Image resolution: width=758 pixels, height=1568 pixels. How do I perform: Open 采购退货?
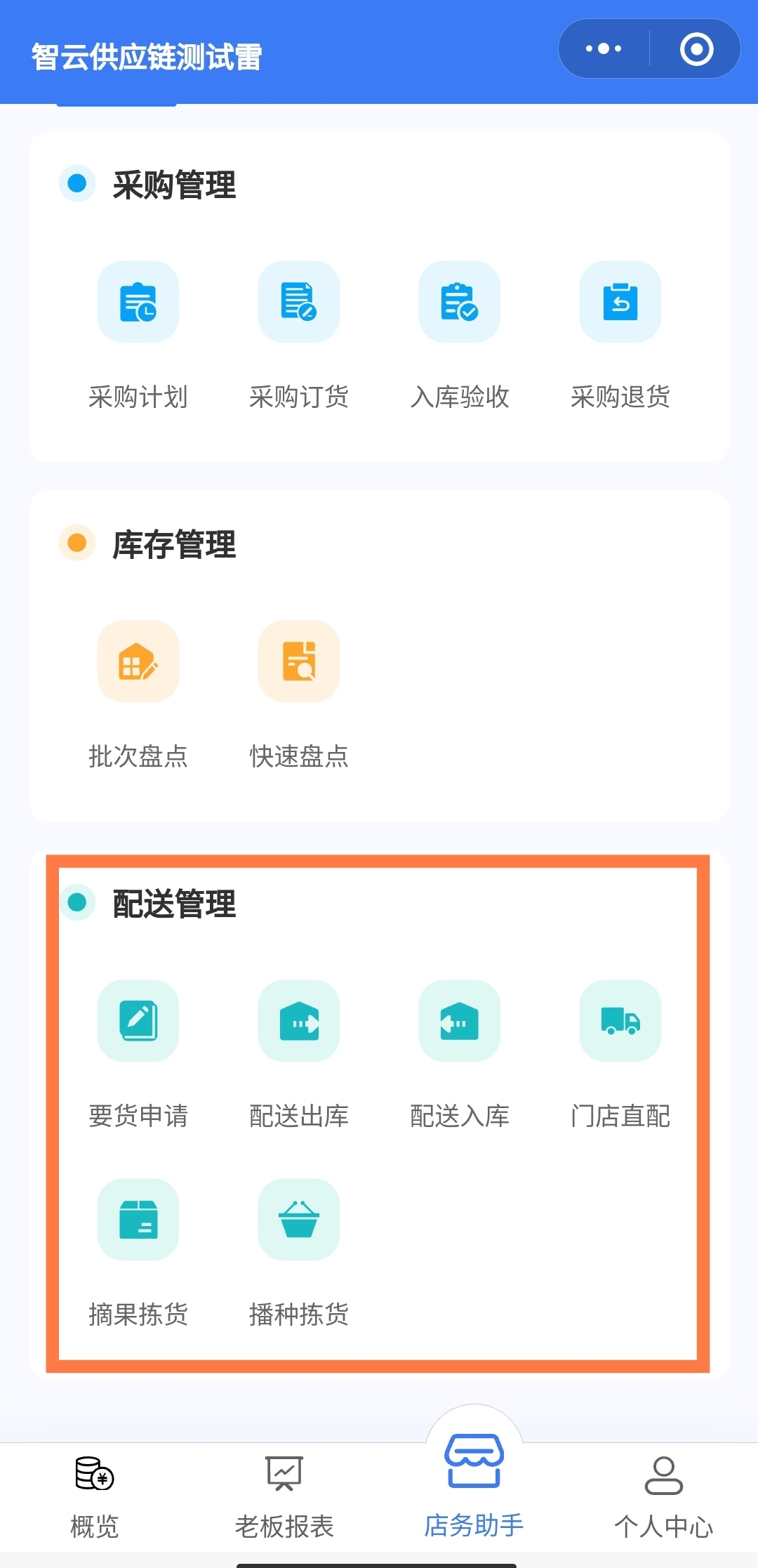(620, 302)
